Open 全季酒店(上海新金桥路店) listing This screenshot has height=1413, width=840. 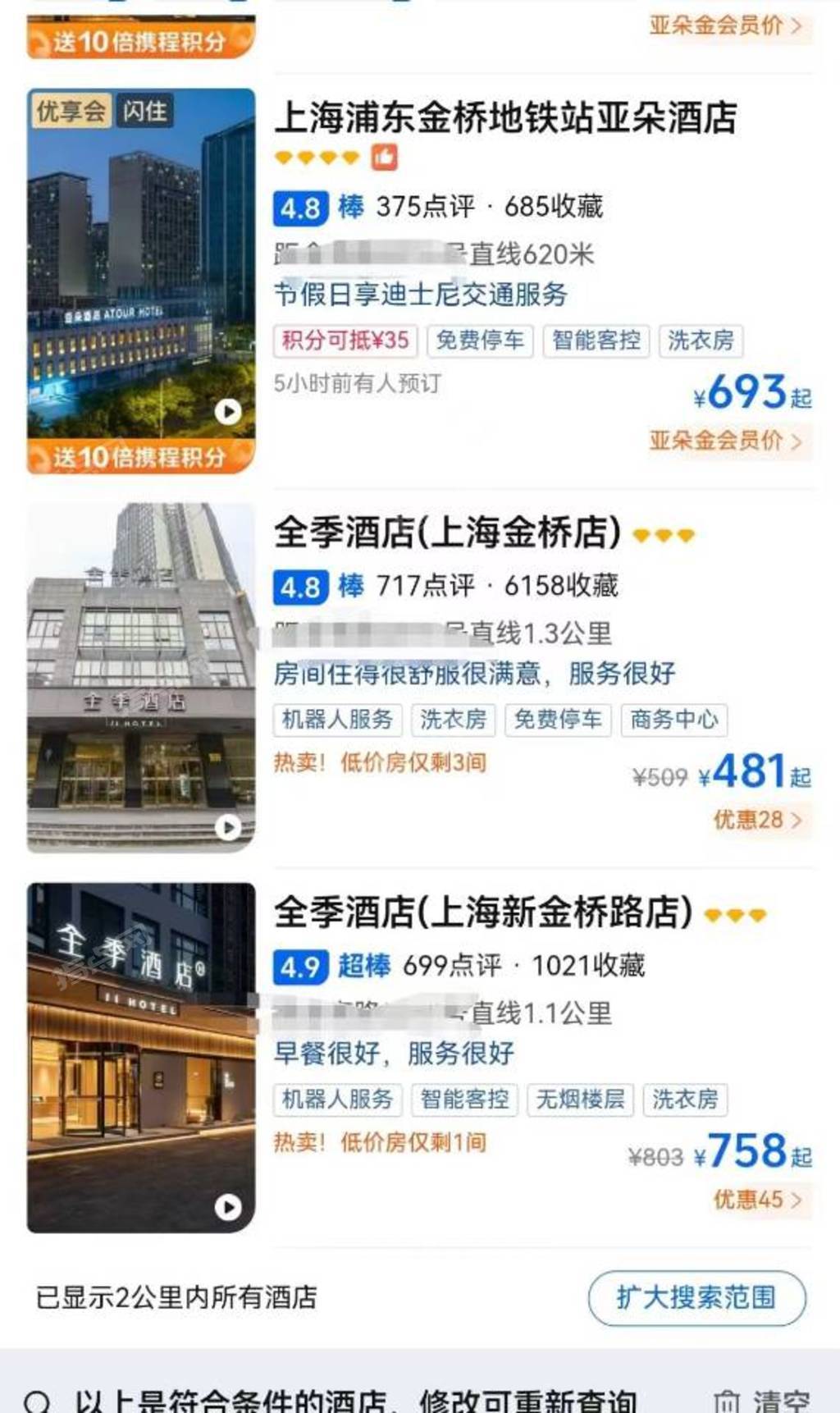[x=483, y=912]
